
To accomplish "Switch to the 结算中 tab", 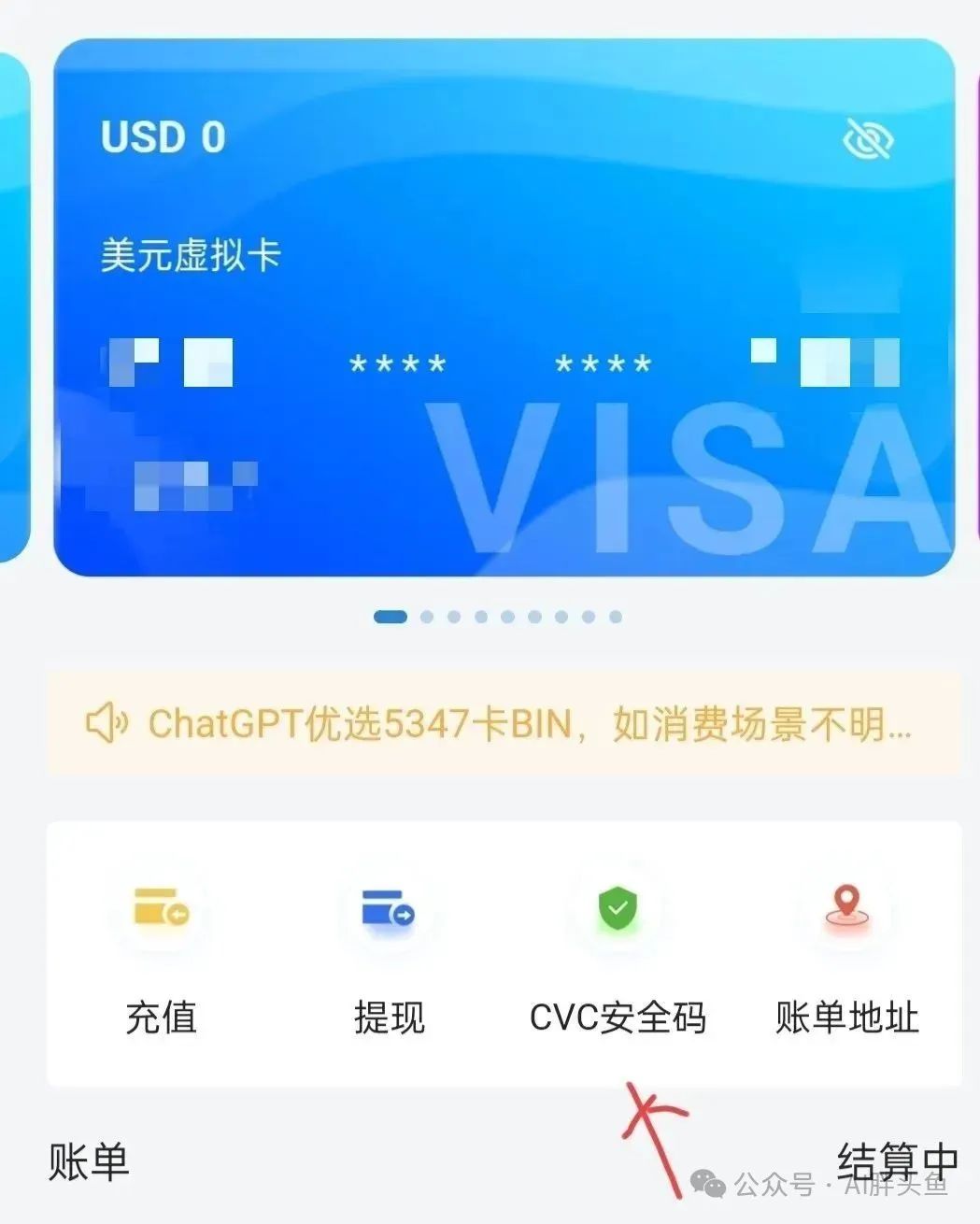I will pos(897,1162).
